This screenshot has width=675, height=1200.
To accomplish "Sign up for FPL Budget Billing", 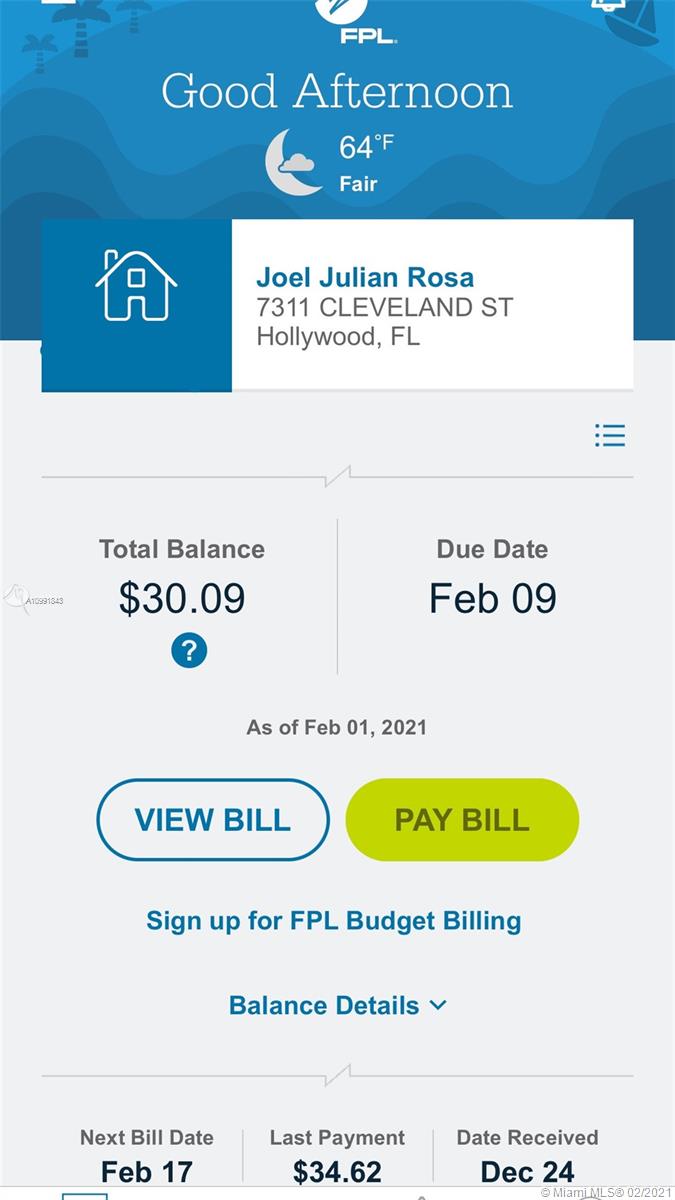I will click(x=334, y=921).
